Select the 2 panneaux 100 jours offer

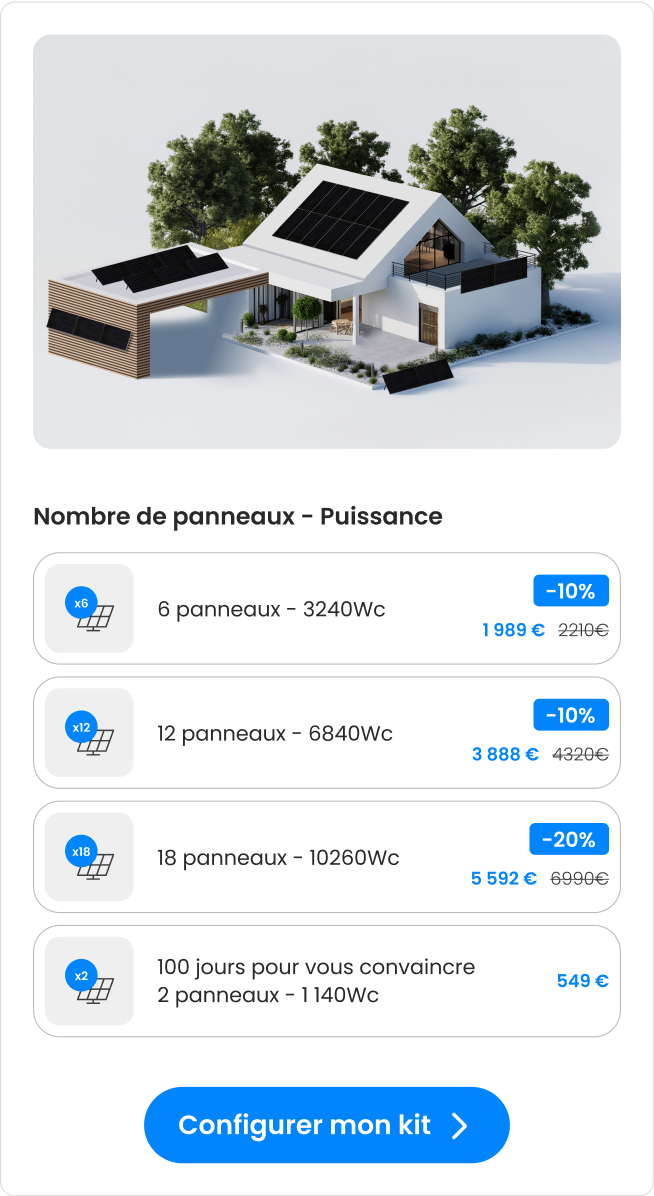pyautogui.click(x=327, y=982)
